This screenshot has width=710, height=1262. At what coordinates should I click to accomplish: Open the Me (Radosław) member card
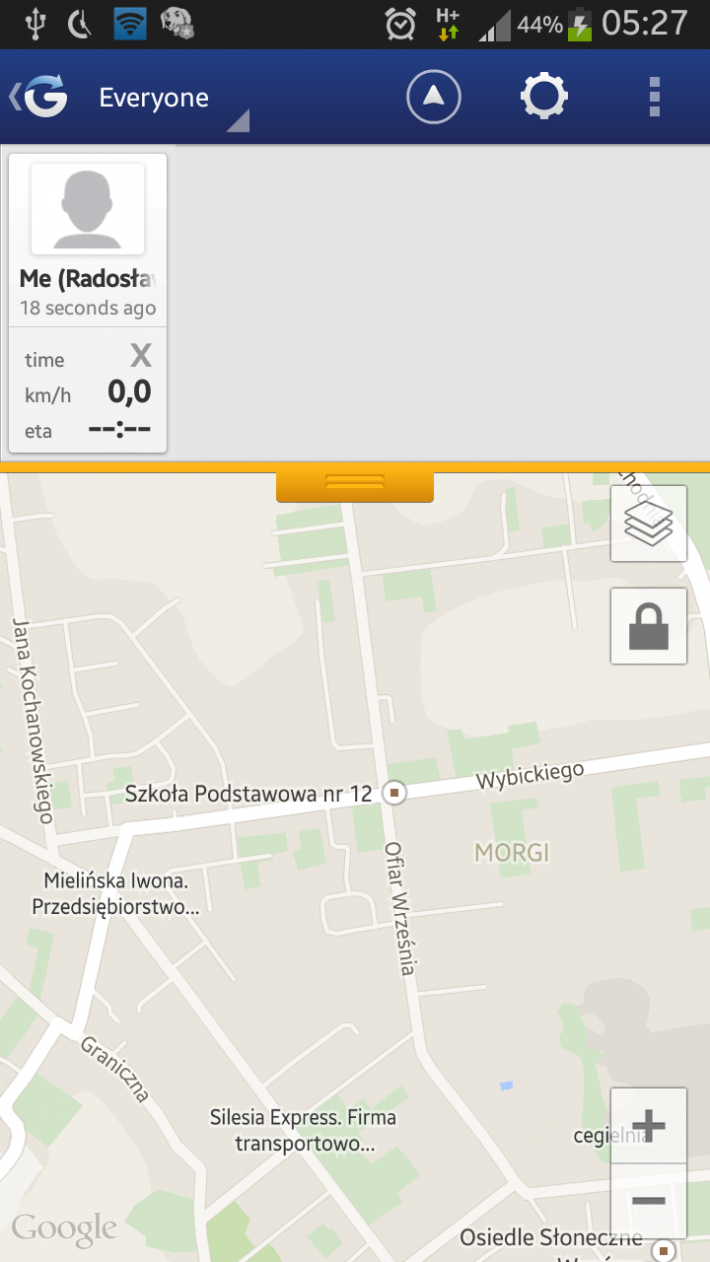pos(88,302)
